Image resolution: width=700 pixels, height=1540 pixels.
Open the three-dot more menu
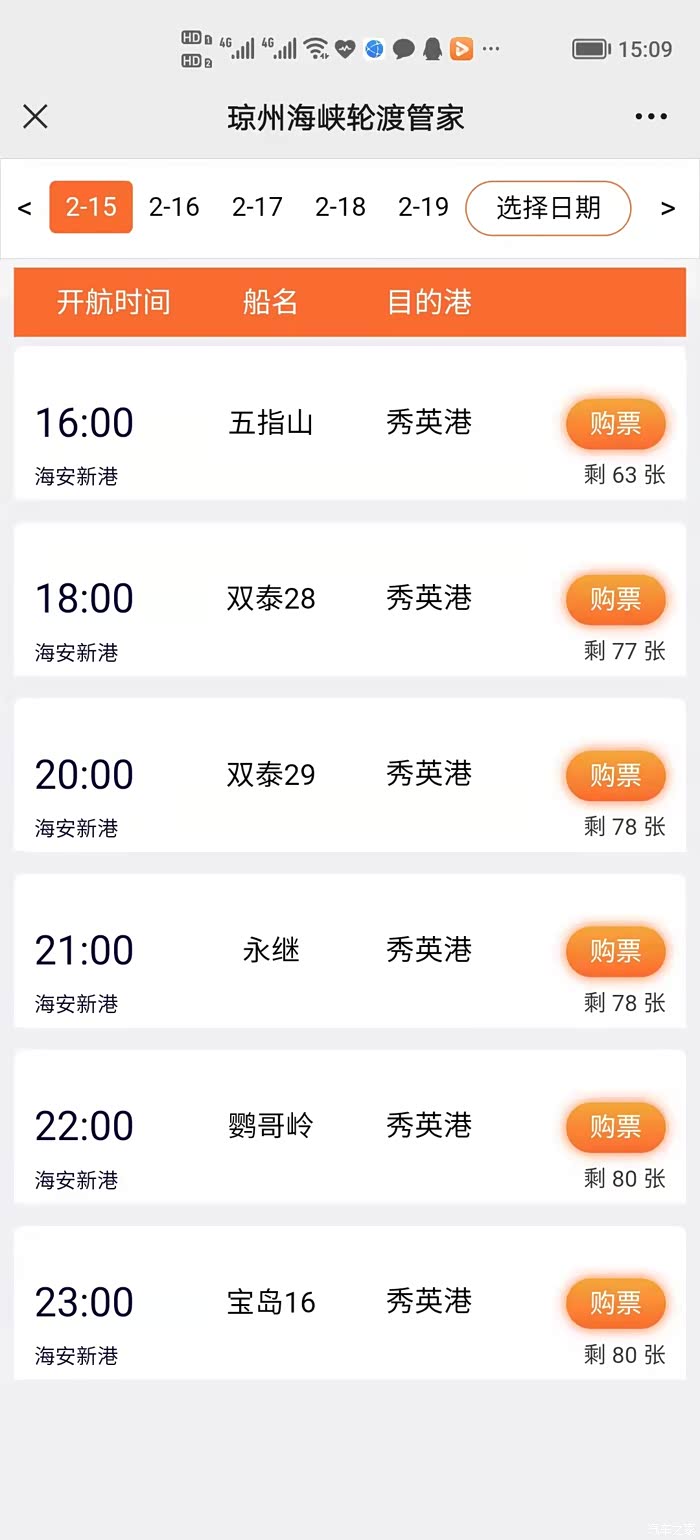point(651,117)
